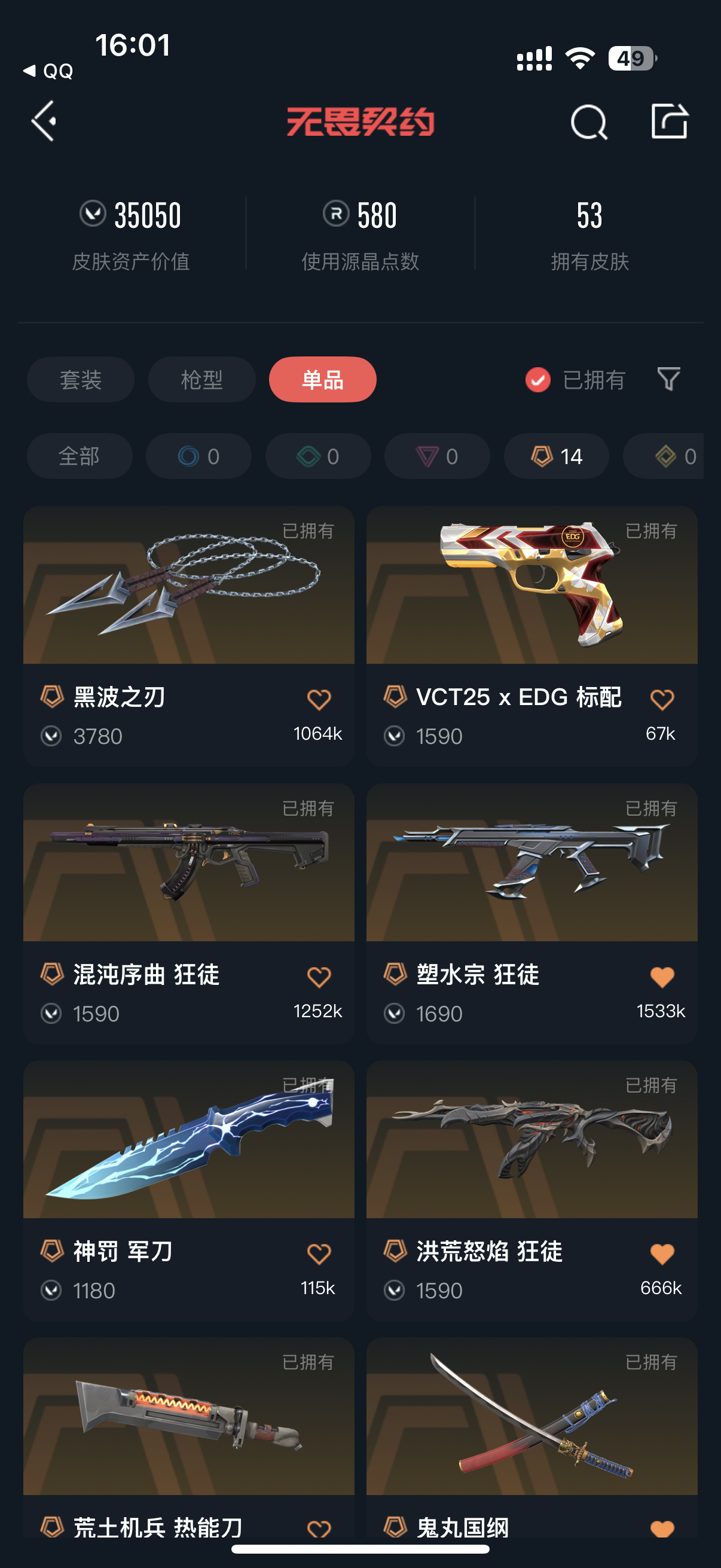Select the 全部 tier chip

[79, 456]
